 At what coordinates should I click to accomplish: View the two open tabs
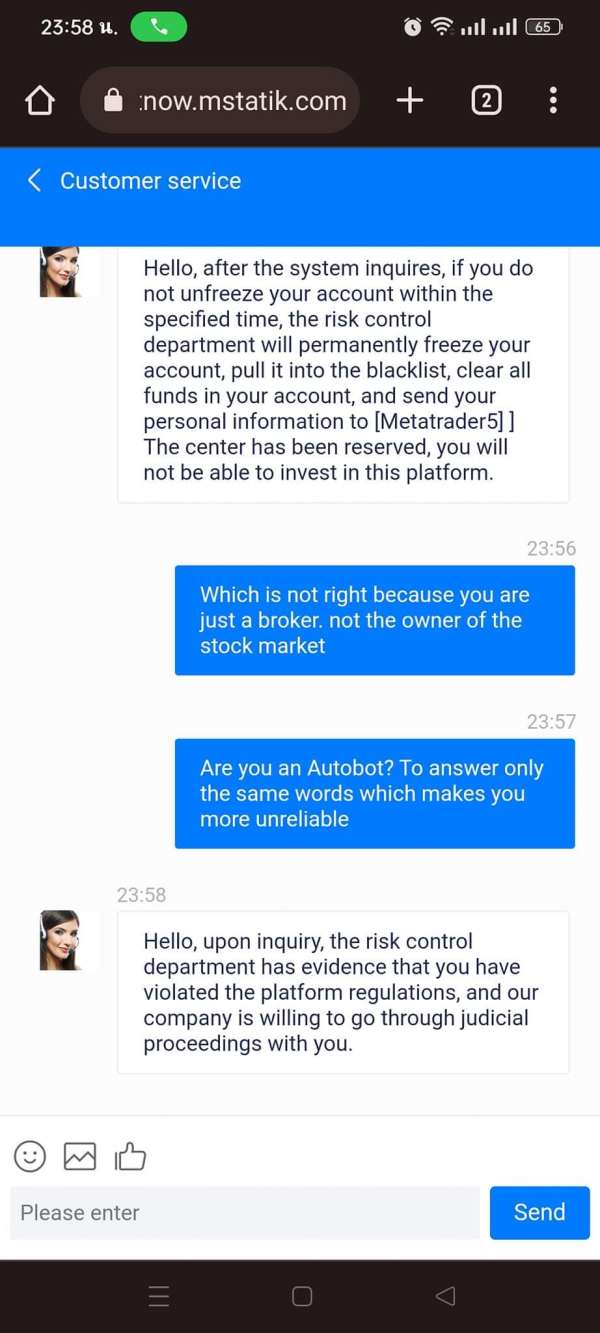point(486,100)
